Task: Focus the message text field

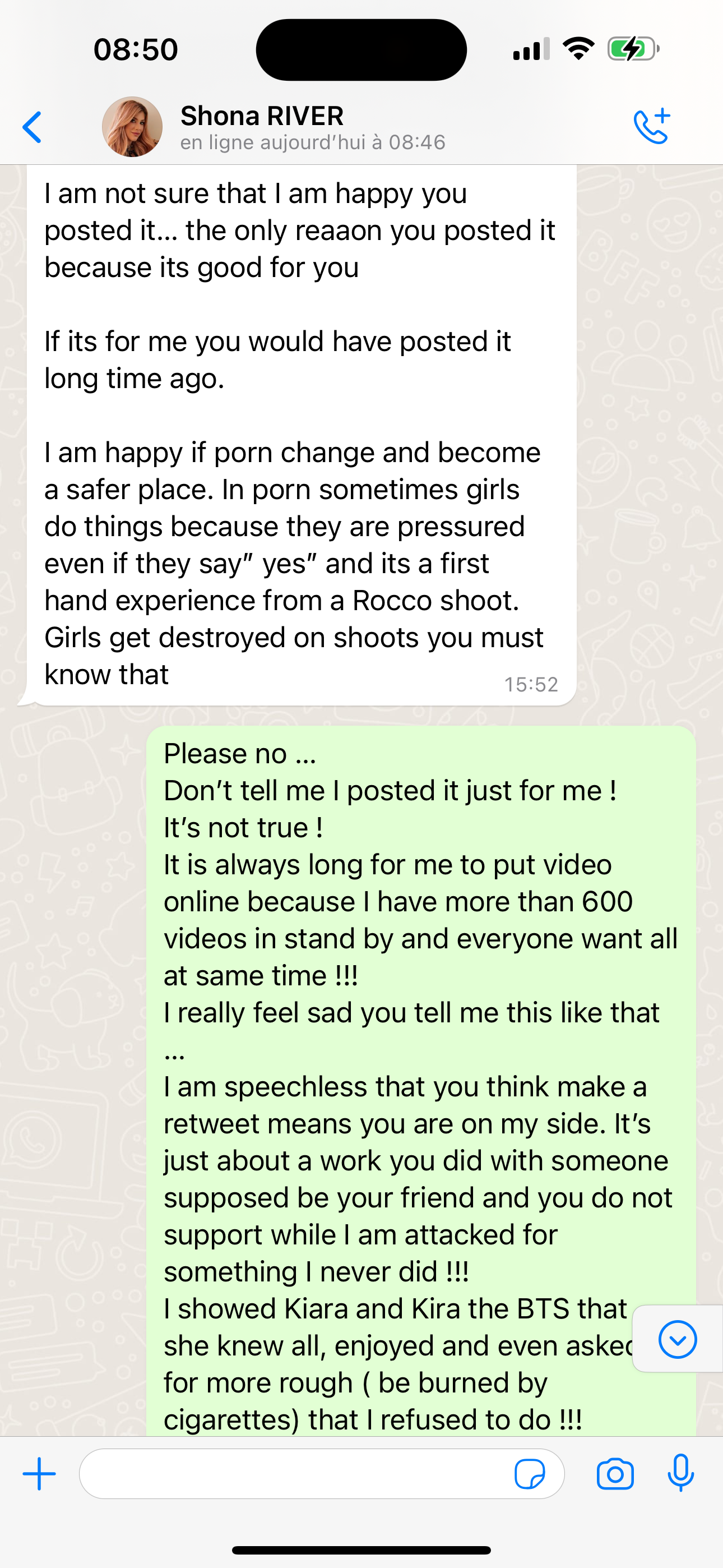Action: (x=292, y=1474)
